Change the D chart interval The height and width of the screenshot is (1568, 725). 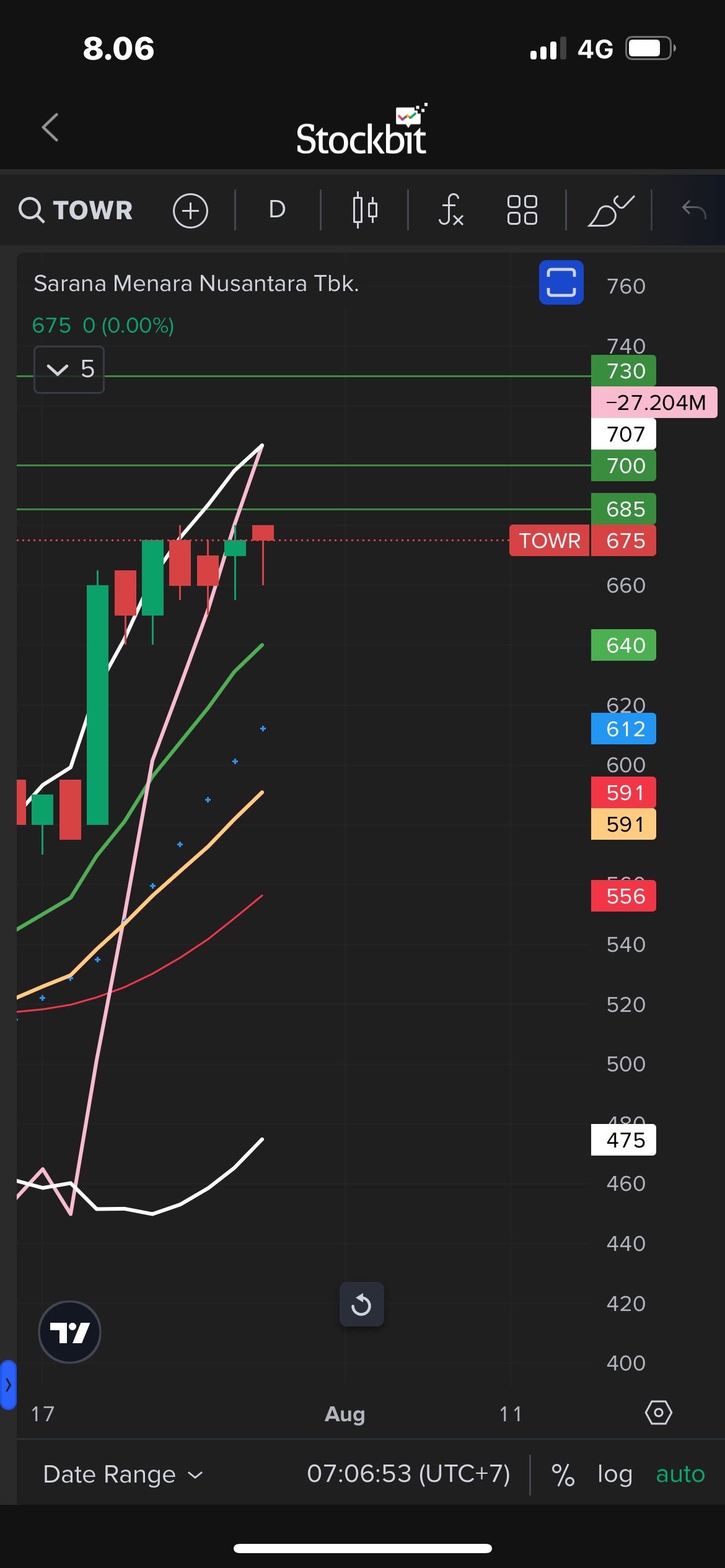pos(277,210)
